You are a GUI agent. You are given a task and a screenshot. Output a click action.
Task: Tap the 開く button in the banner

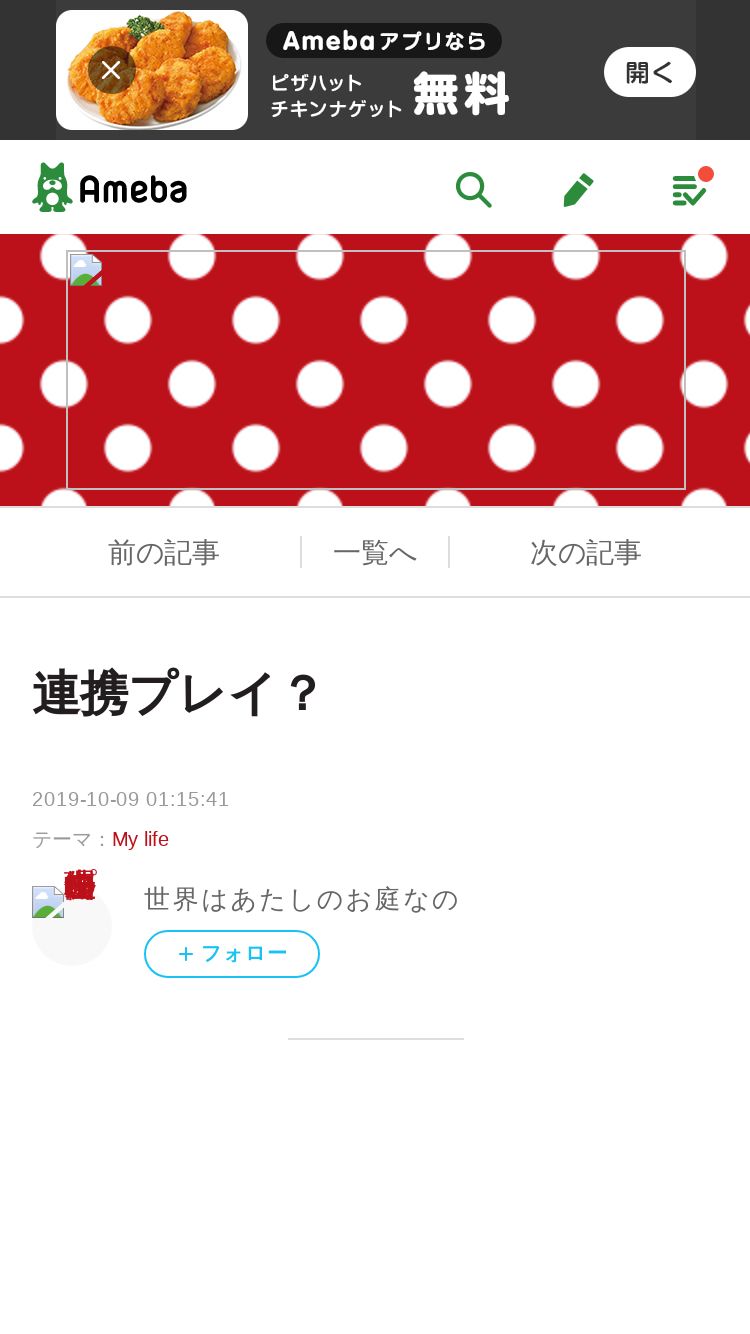pos(649,72)
